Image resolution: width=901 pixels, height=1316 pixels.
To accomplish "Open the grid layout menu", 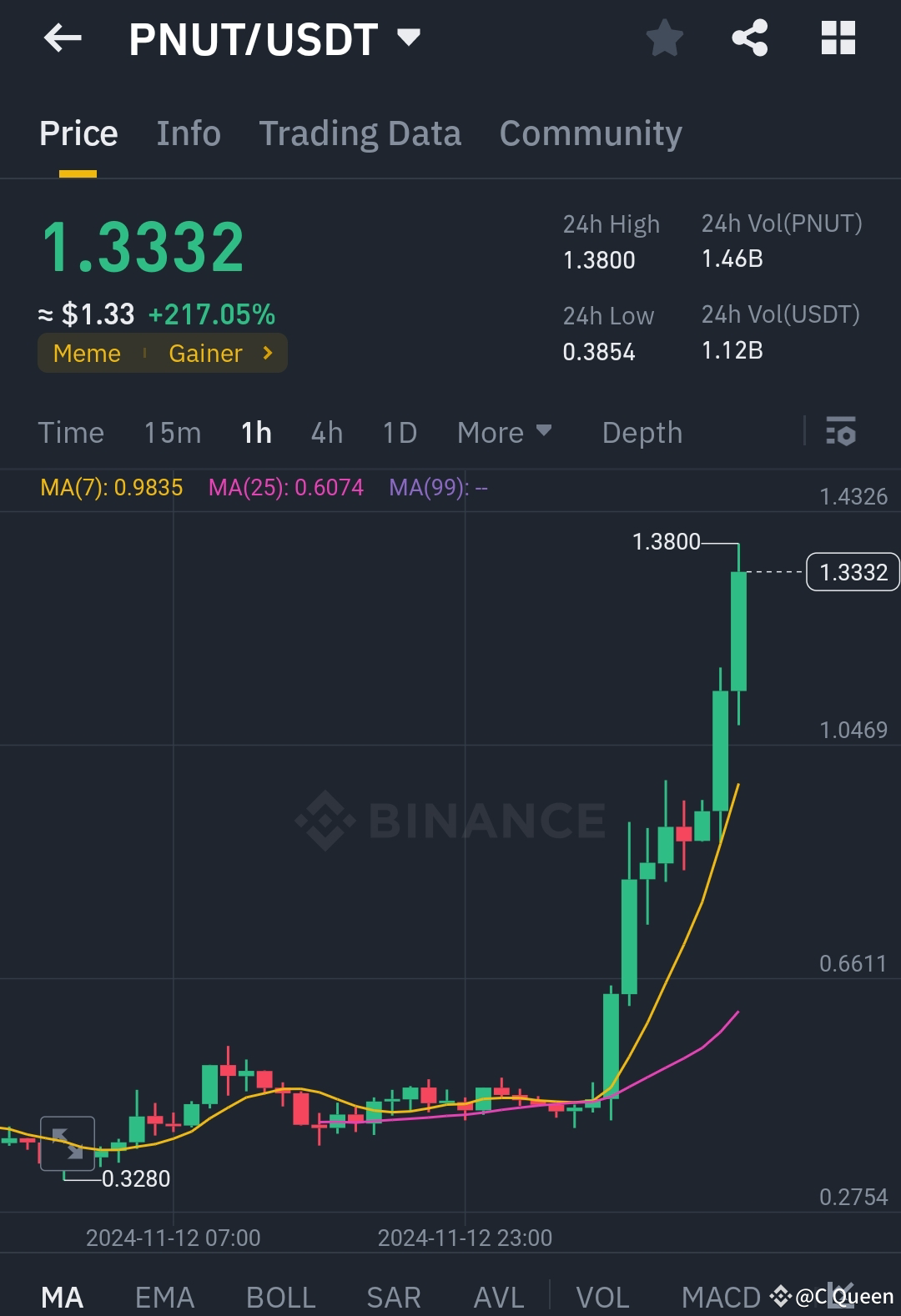I will [837, 37].
